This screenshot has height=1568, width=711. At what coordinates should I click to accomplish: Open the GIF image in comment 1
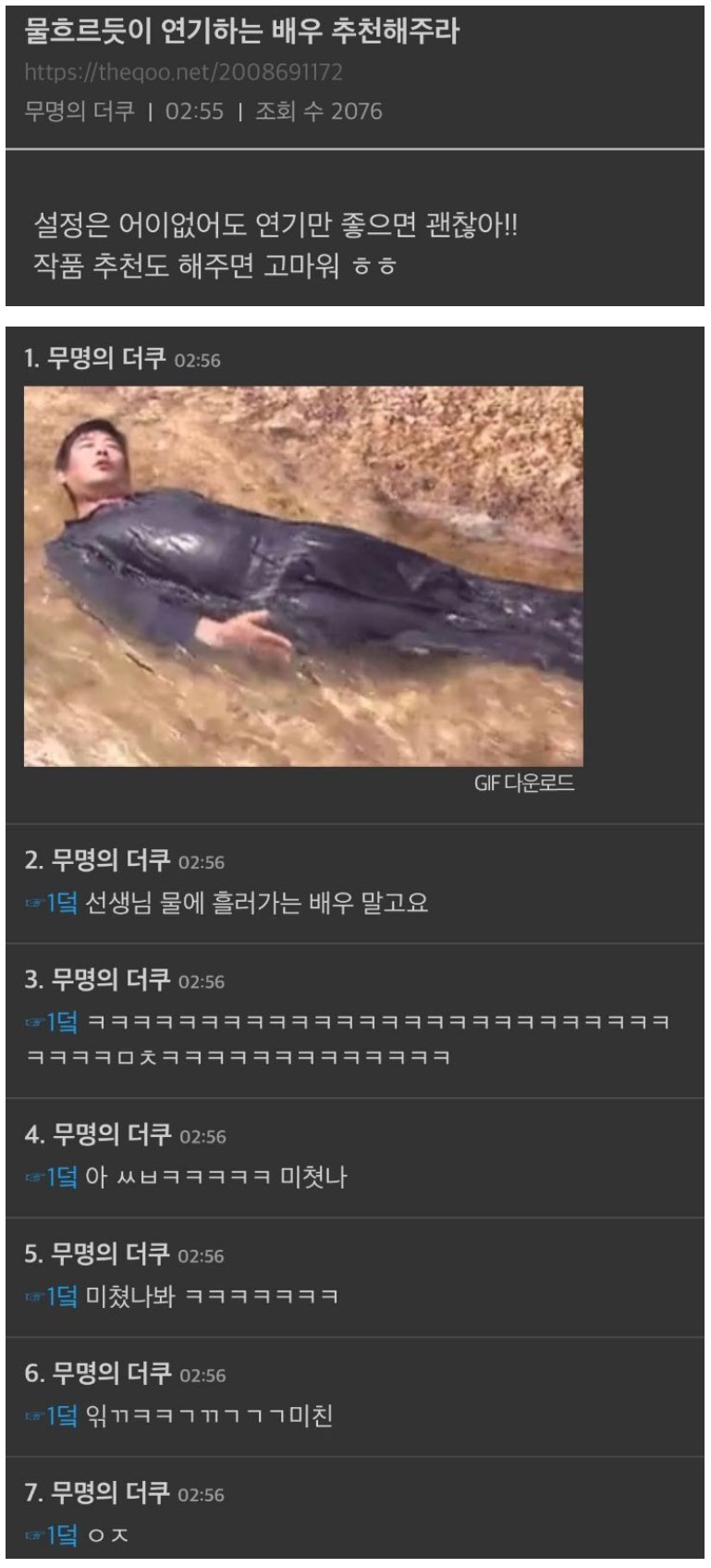[303, 575]
